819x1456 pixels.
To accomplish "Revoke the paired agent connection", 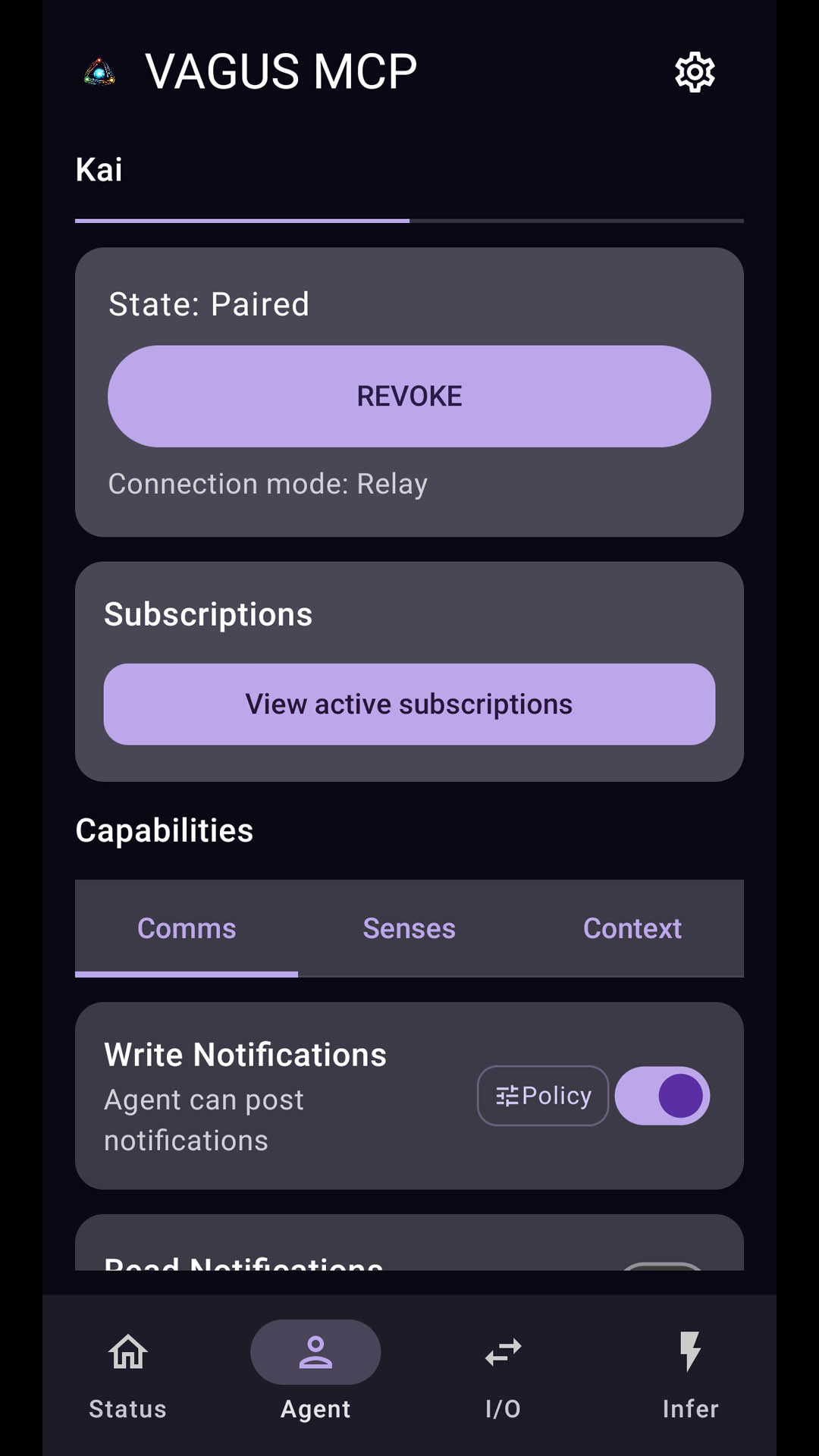I will pyautogui.click(x=409, y=396).
